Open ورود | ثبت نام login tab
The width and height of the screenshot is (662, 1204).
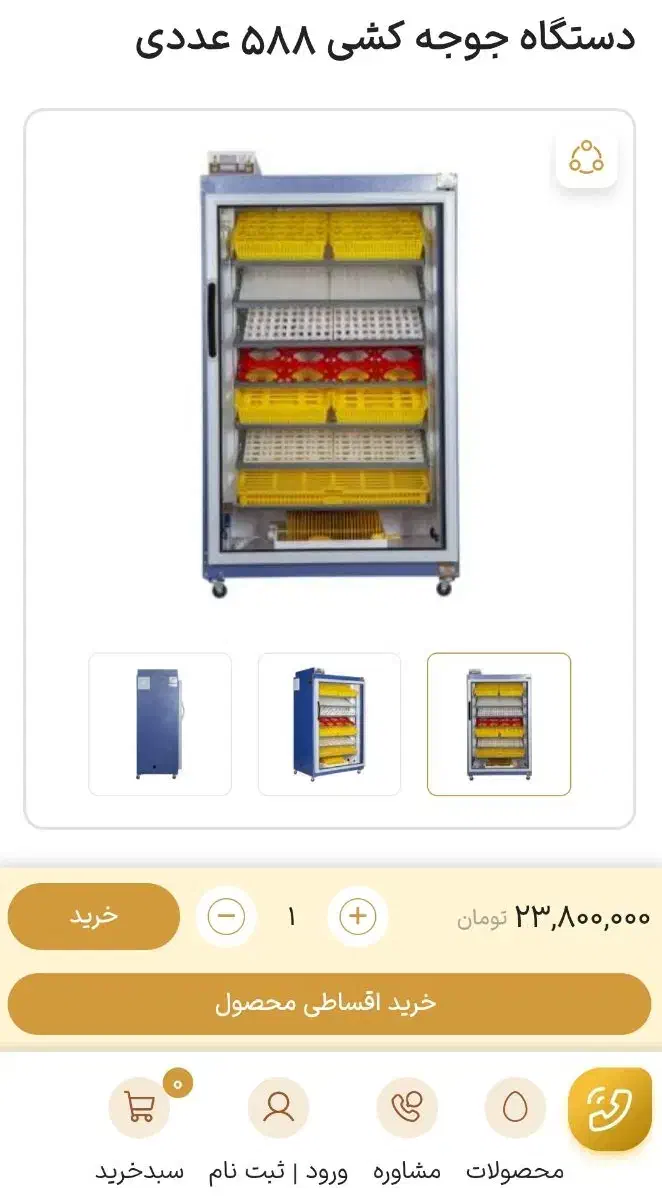[278, 1129]
